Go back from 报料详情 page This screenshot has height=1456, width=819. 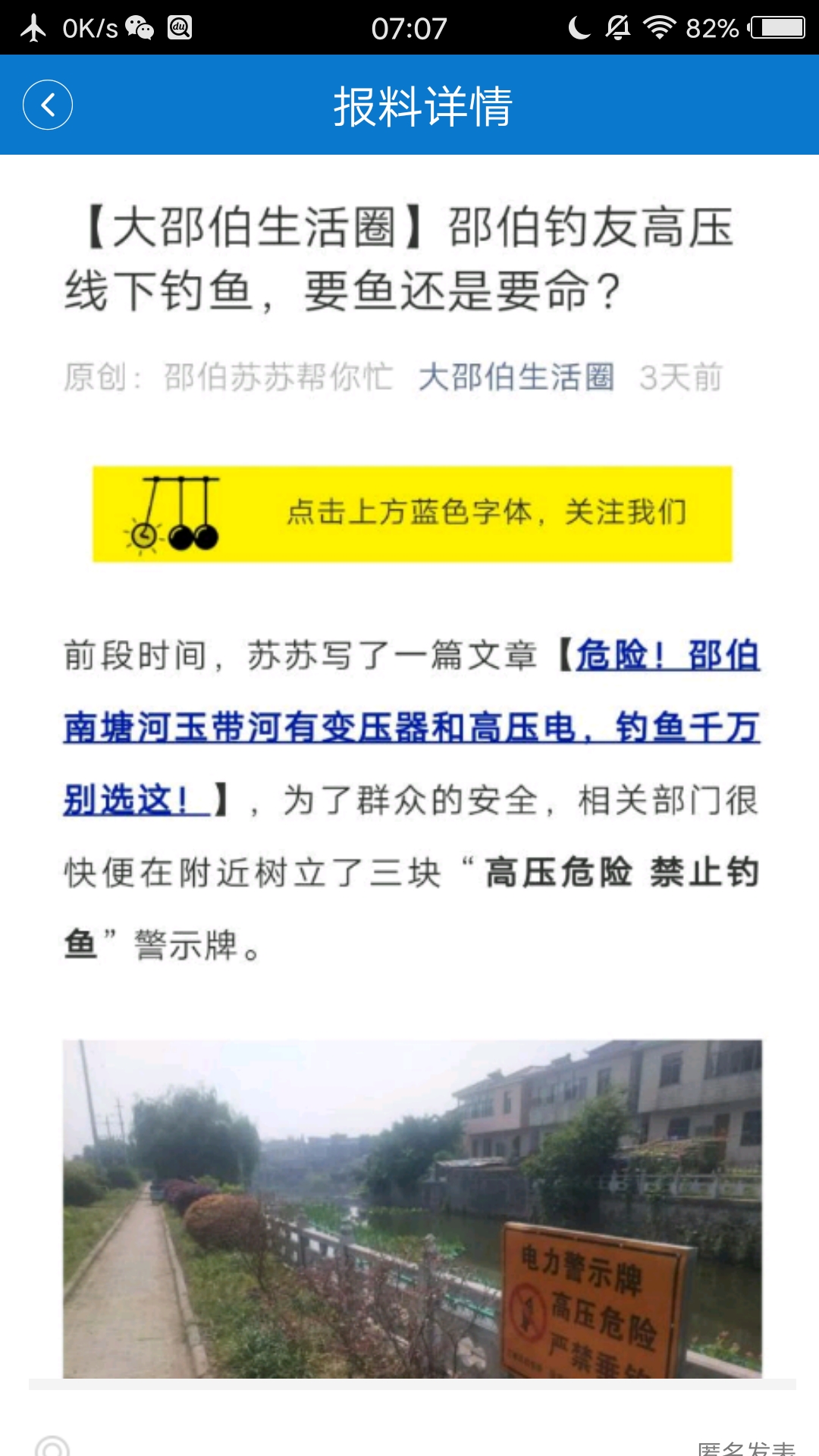47,105
